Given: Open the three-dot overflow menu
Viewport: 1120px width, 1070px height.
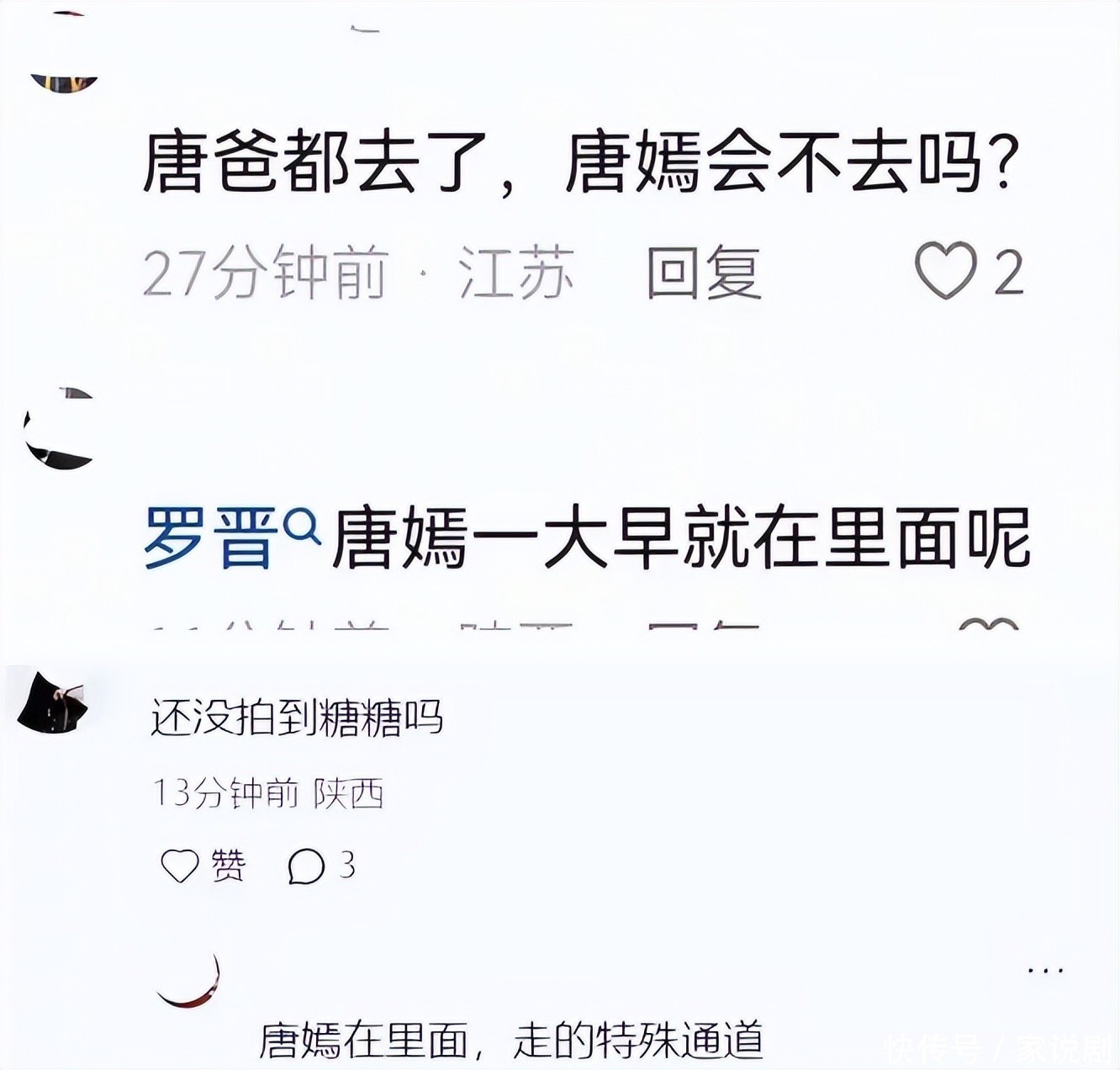Looking at the screenshot, I should pos(1045,970).
